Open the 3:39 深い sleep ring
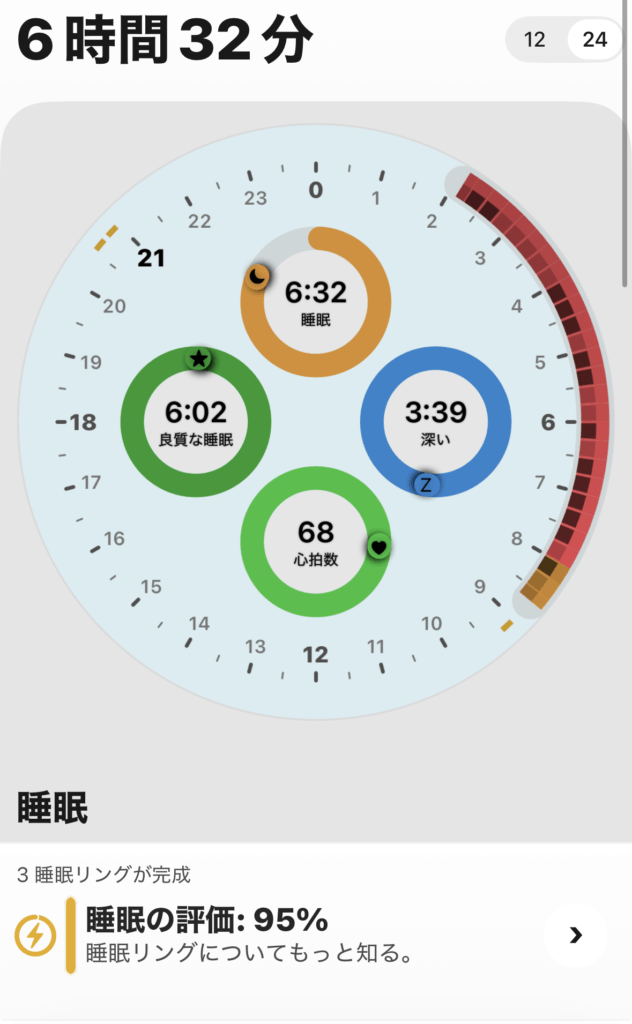 point(436,421)
